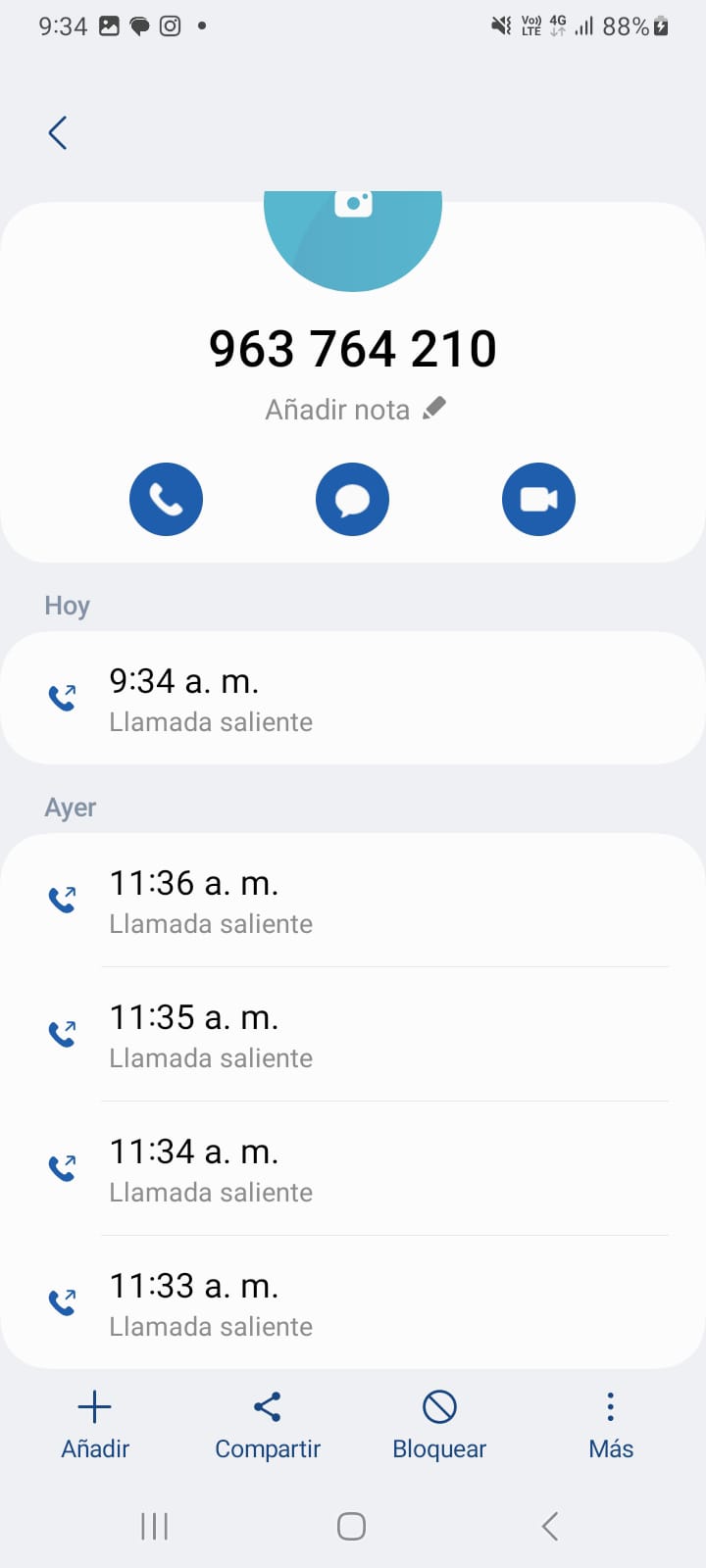The image size is (706, 1568).
Task: Open recent apps from navigation bar
Action: tap(155, 1526)
